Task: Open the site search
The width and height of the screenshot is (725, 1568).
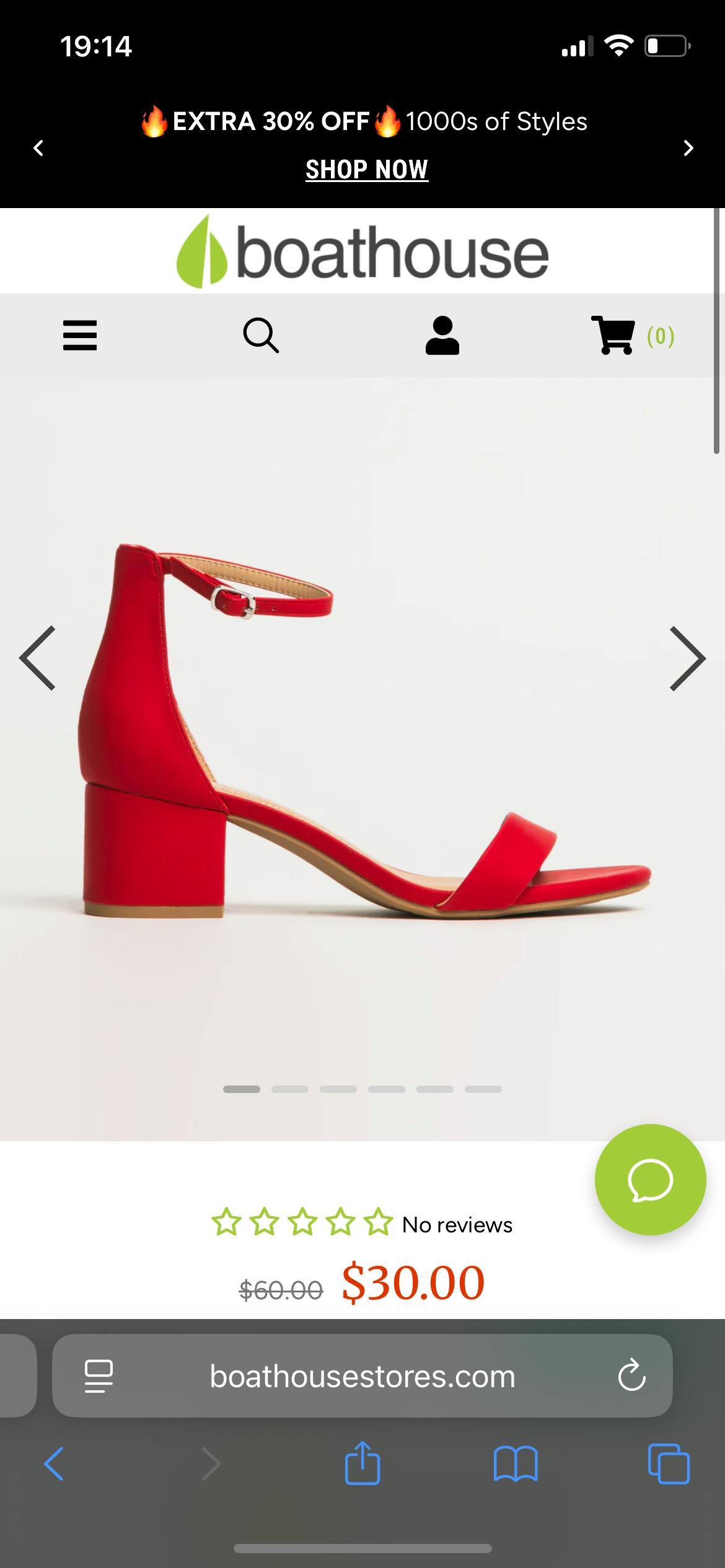Action: (261, 335)
